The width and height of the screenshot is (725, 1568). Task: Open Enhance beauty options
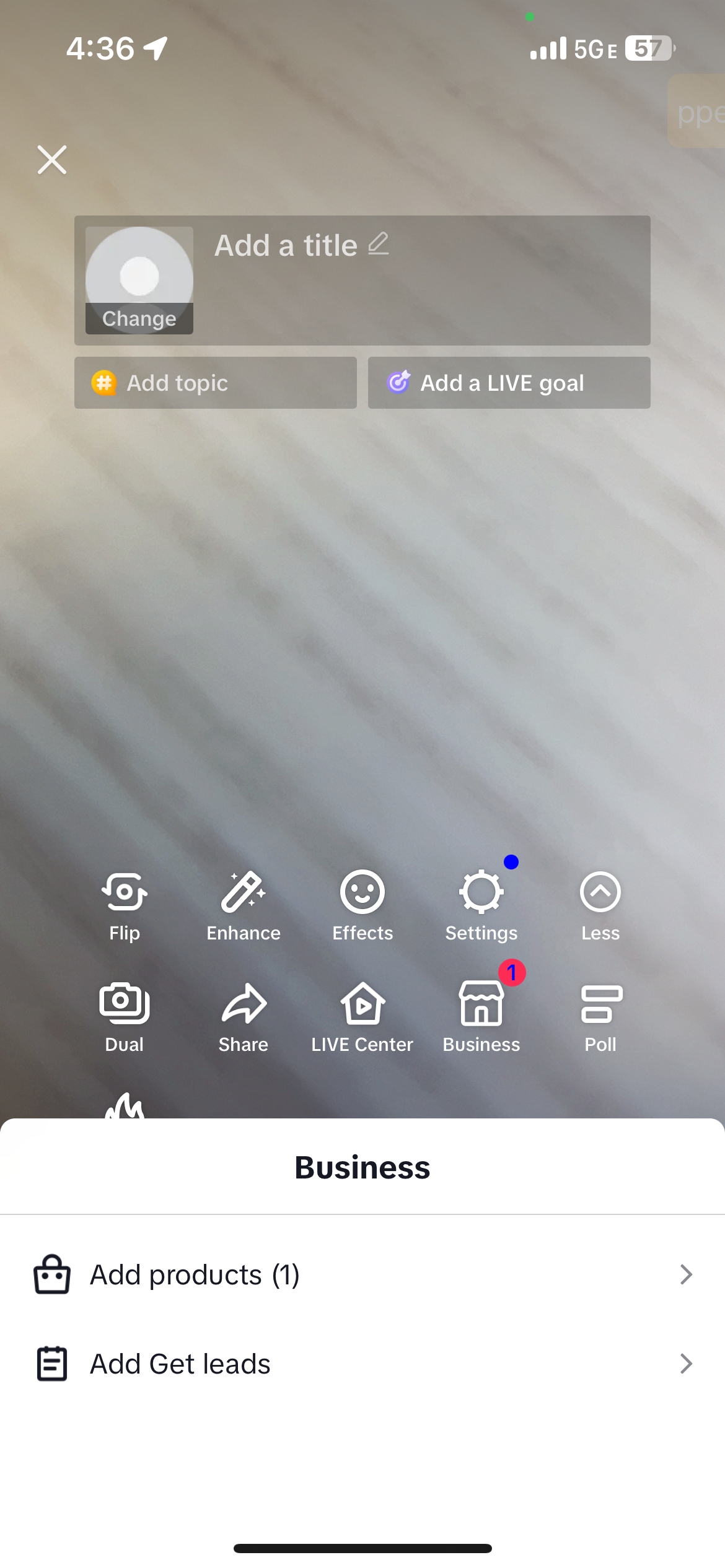244,905
